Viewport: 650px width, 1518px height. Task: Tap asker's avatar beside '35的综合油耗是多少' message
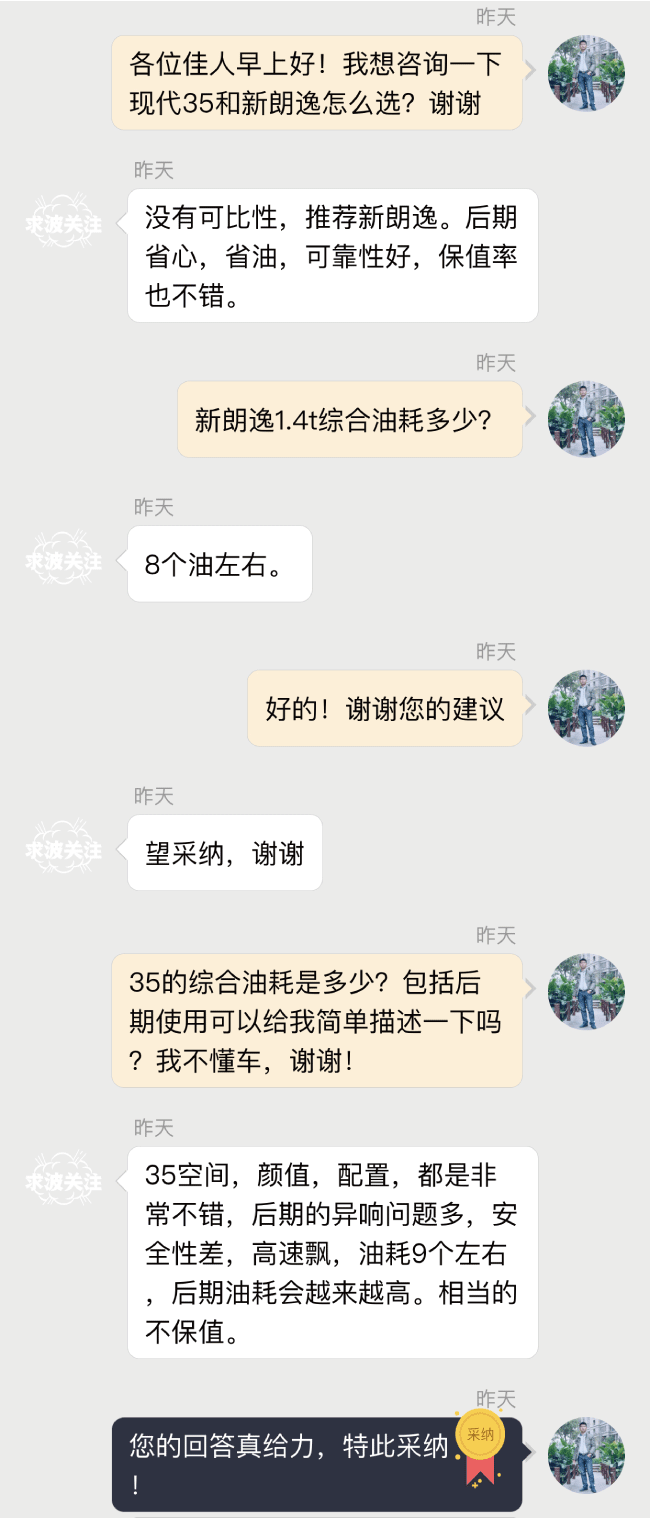pos(586,992)
